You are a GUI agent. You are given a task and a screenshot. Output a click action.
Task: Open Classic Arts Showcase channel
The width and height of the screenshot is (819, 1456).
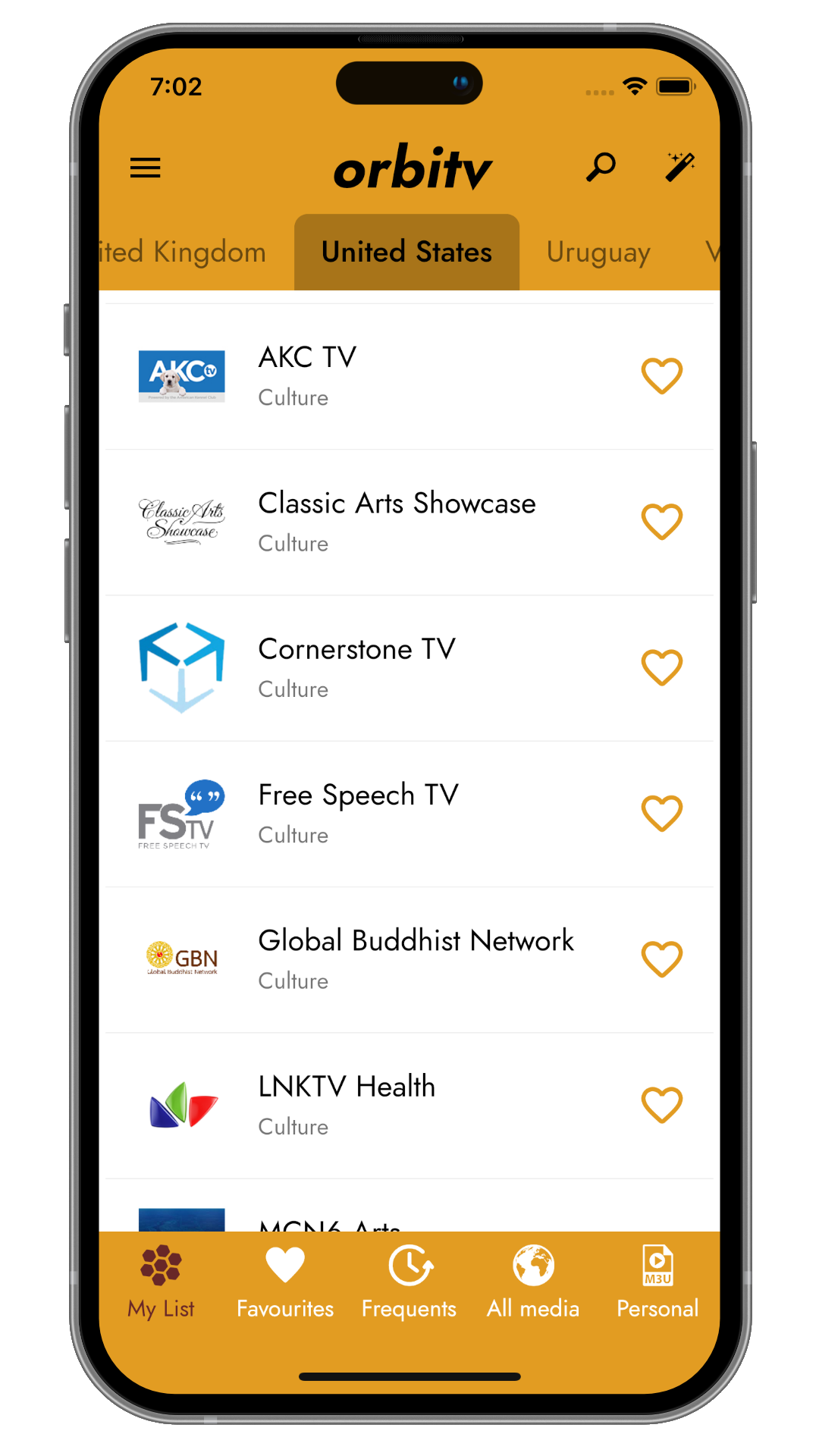tap(397, 522)
